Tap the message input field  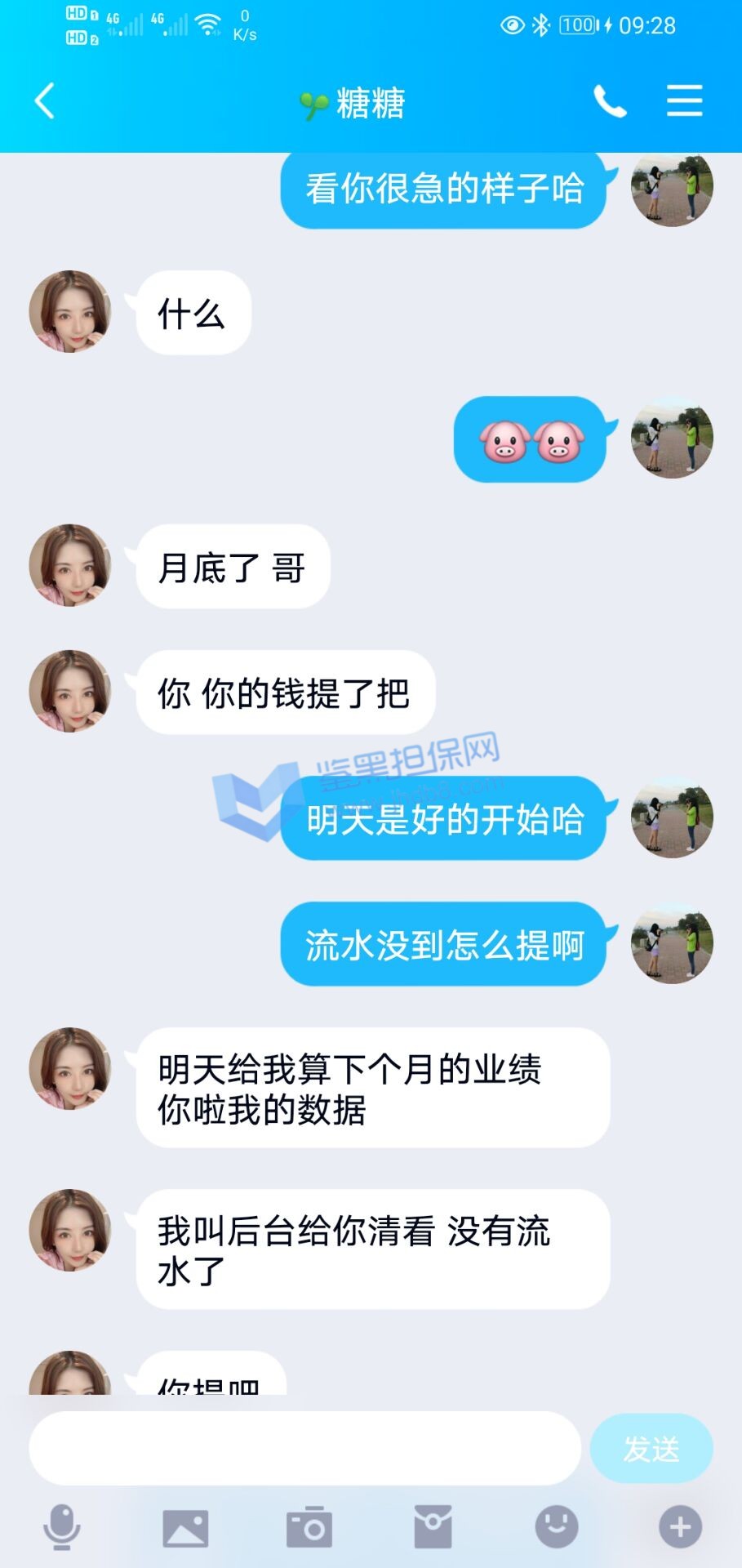[304, 1448]
